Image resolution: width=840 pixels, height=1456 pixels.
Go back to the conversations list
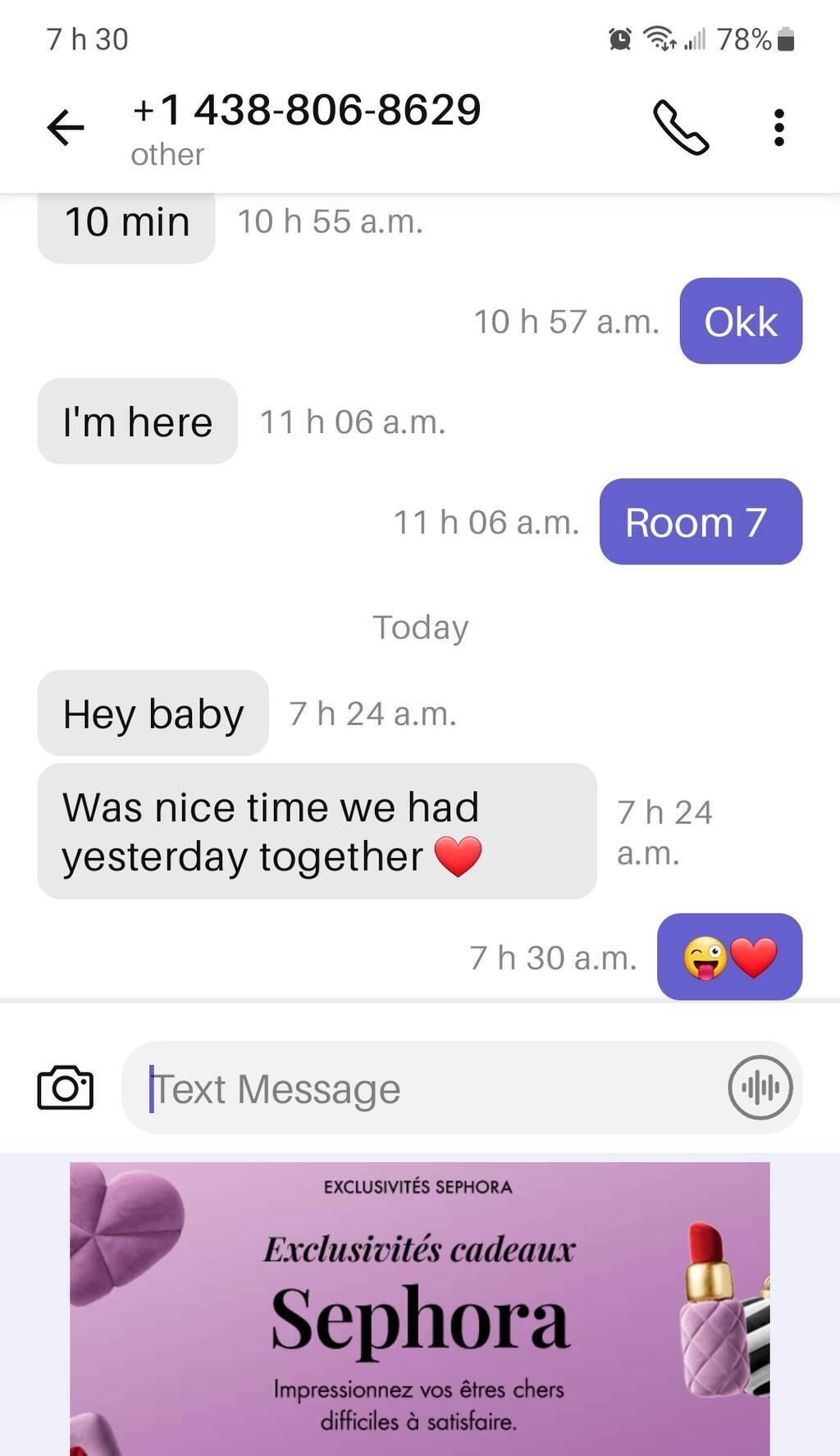[x=66, y=128]
